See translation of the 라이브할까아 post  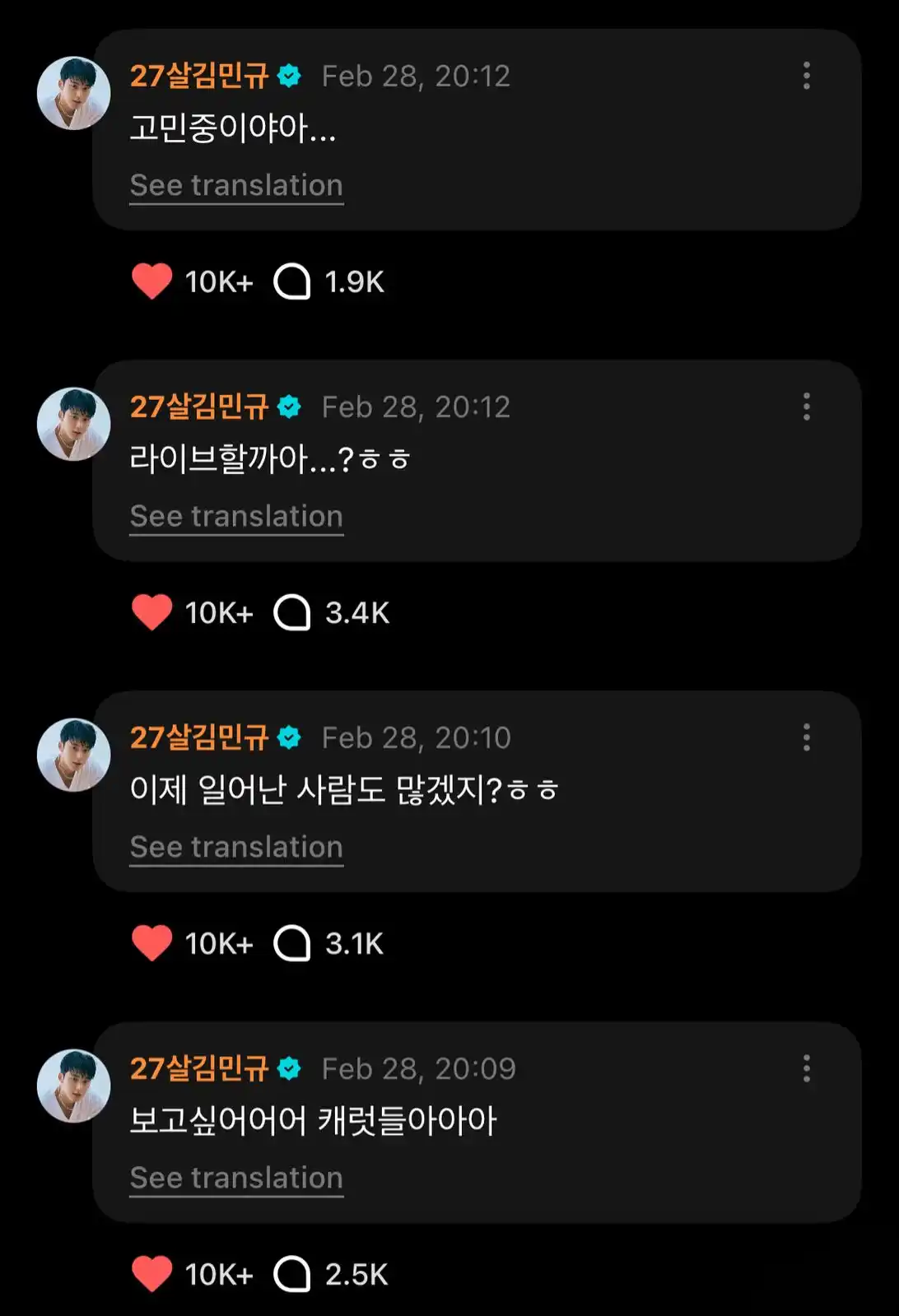pyautogui.click(x=236, y=517)
